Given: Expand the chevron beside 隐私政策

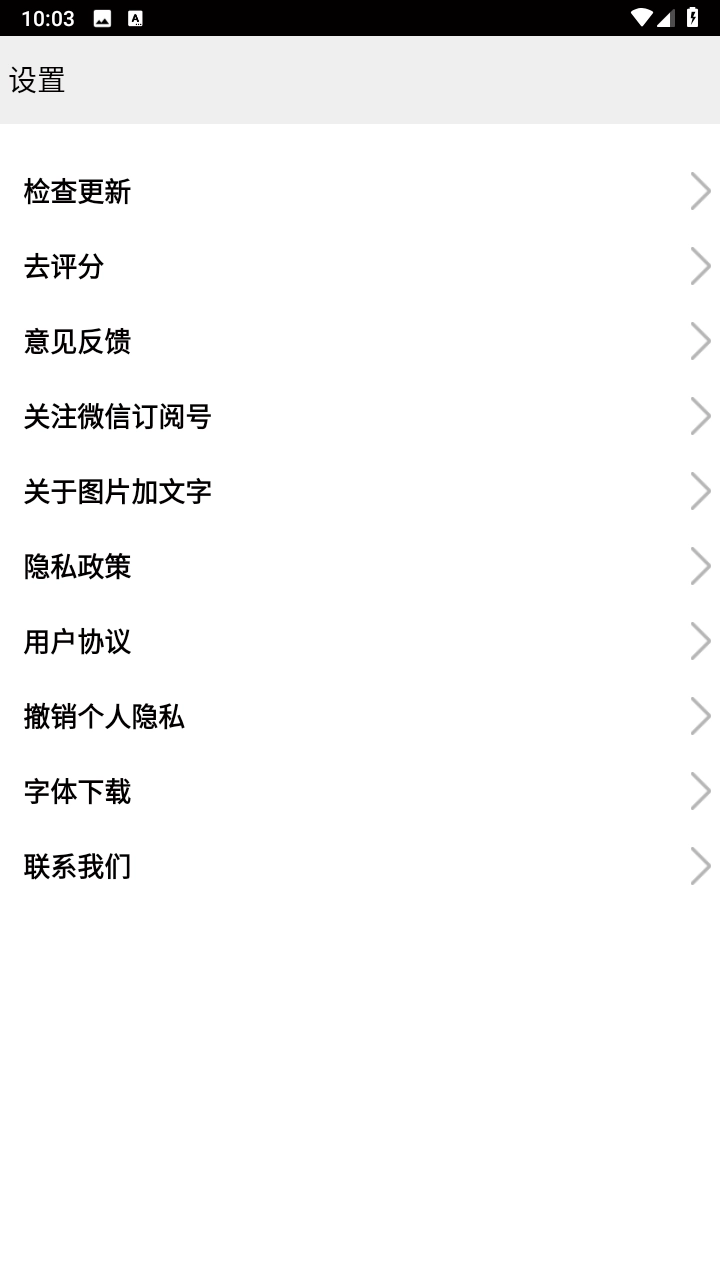Looking at the screenshot, I should pyautogui.click(x=699, y=566).
